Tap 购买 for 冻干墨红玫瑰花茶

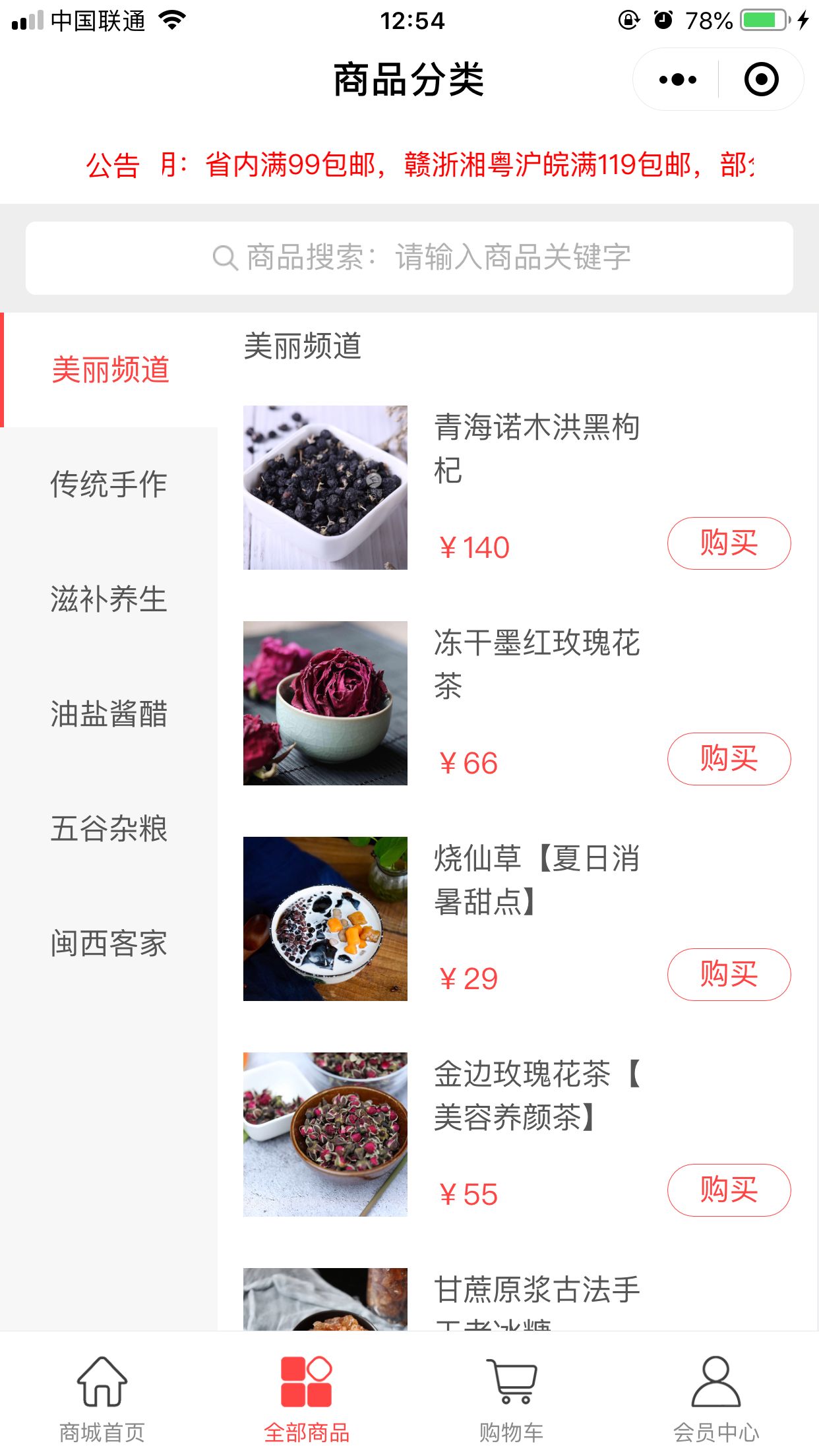[x=729, y=759]
